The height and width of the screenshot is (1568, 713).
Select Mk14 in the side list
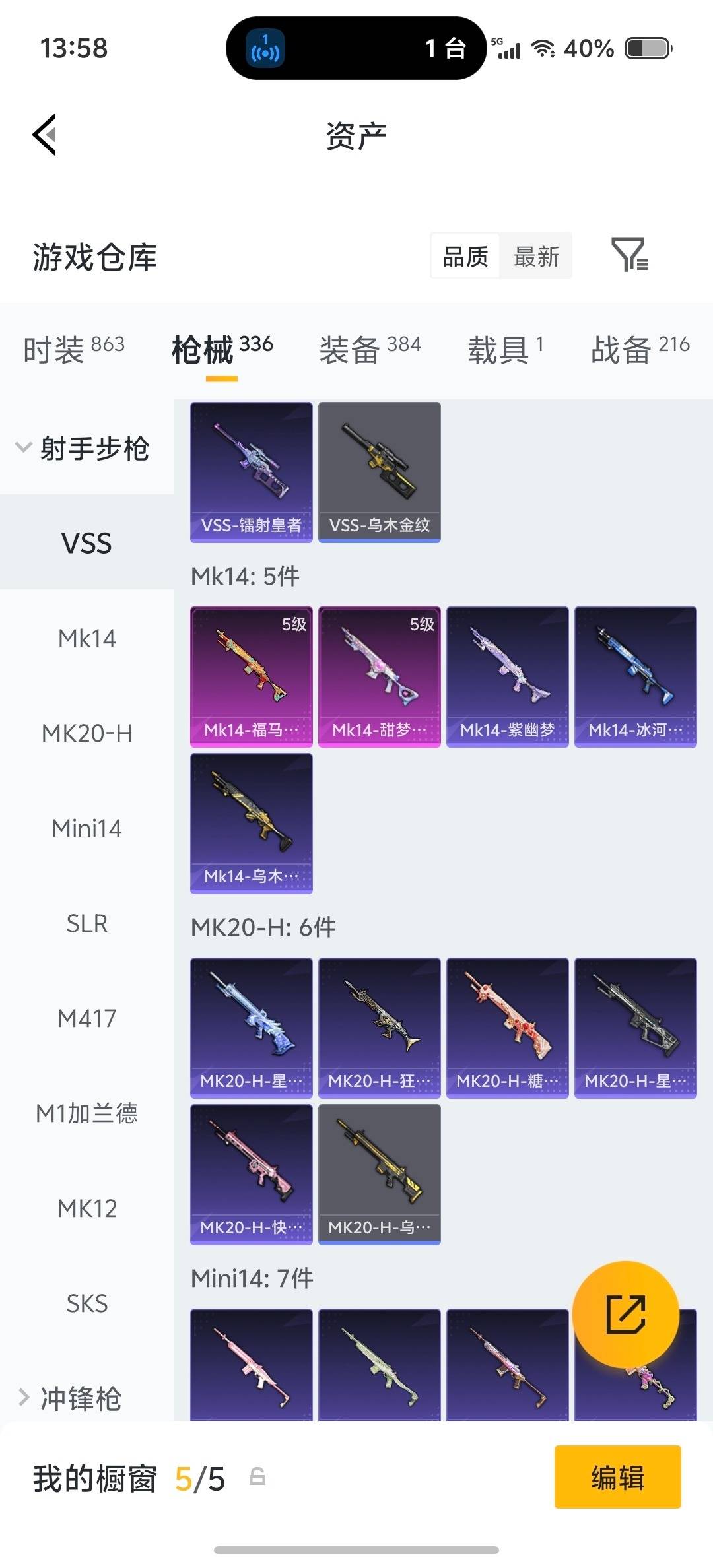[x=86, y=638]
